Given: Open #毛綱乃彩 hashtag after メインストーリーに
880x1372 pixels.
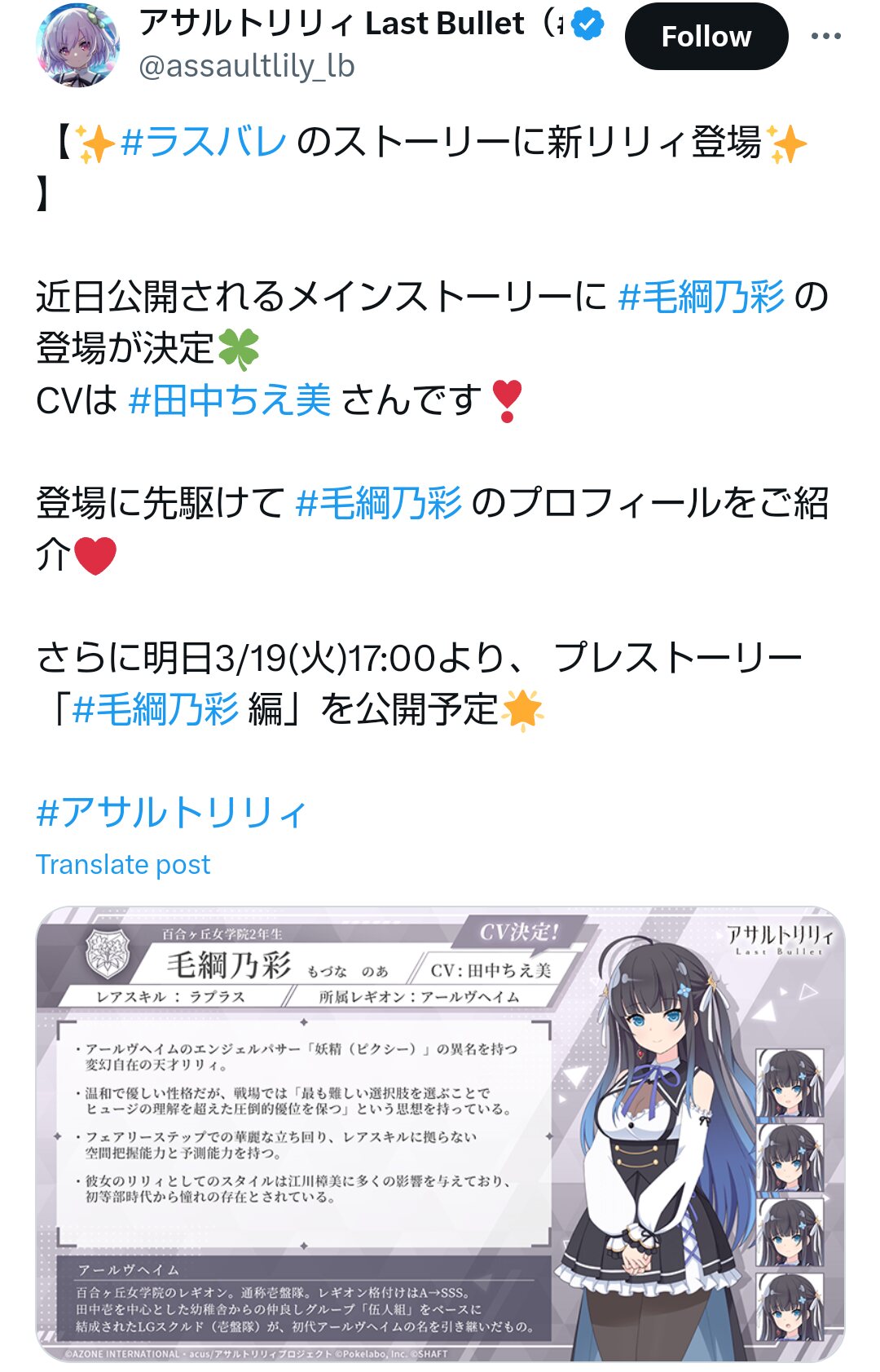Looking at the screenshot, I should 701,297.
